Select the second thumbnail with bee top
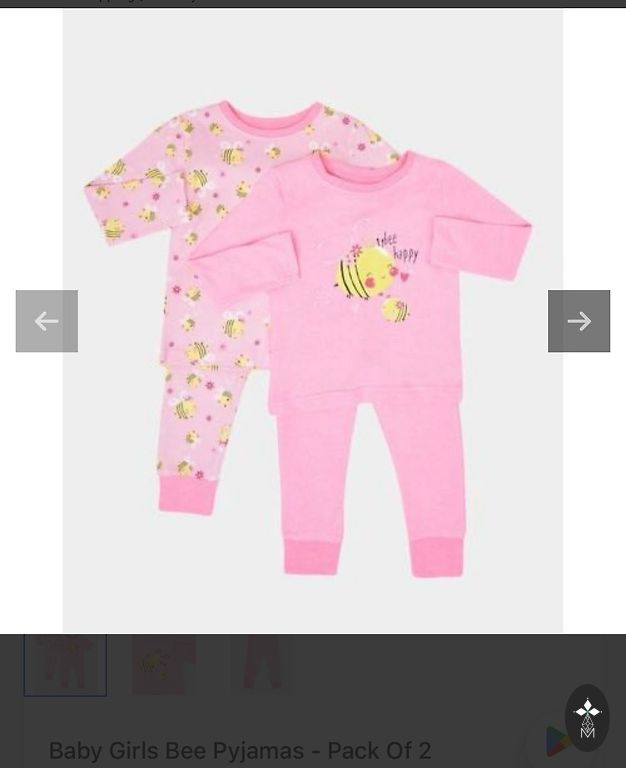The height and width of the screenshot is (768, 626). [x=163, y=663]
